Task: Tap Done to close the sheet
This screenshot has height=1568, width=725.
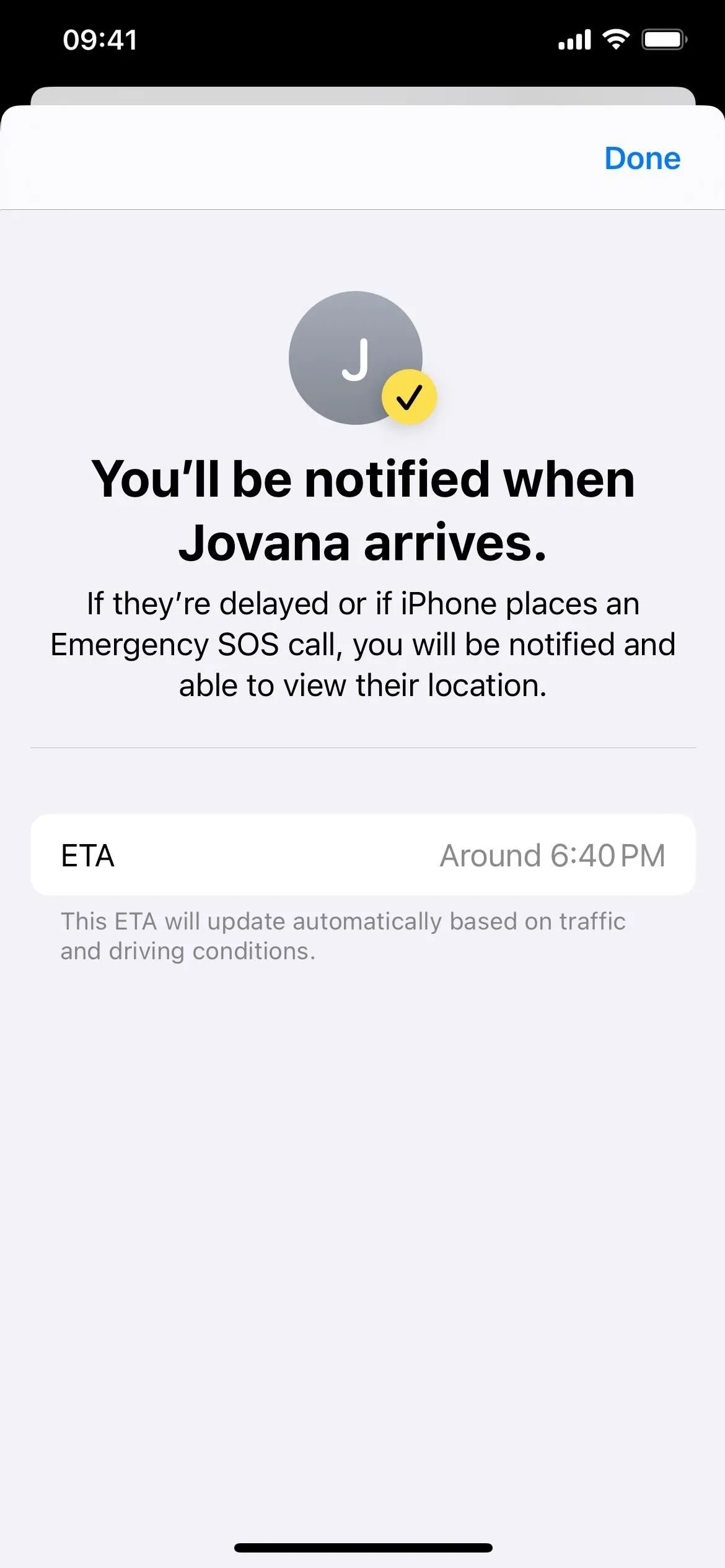Action: click(x=642, y=159)
